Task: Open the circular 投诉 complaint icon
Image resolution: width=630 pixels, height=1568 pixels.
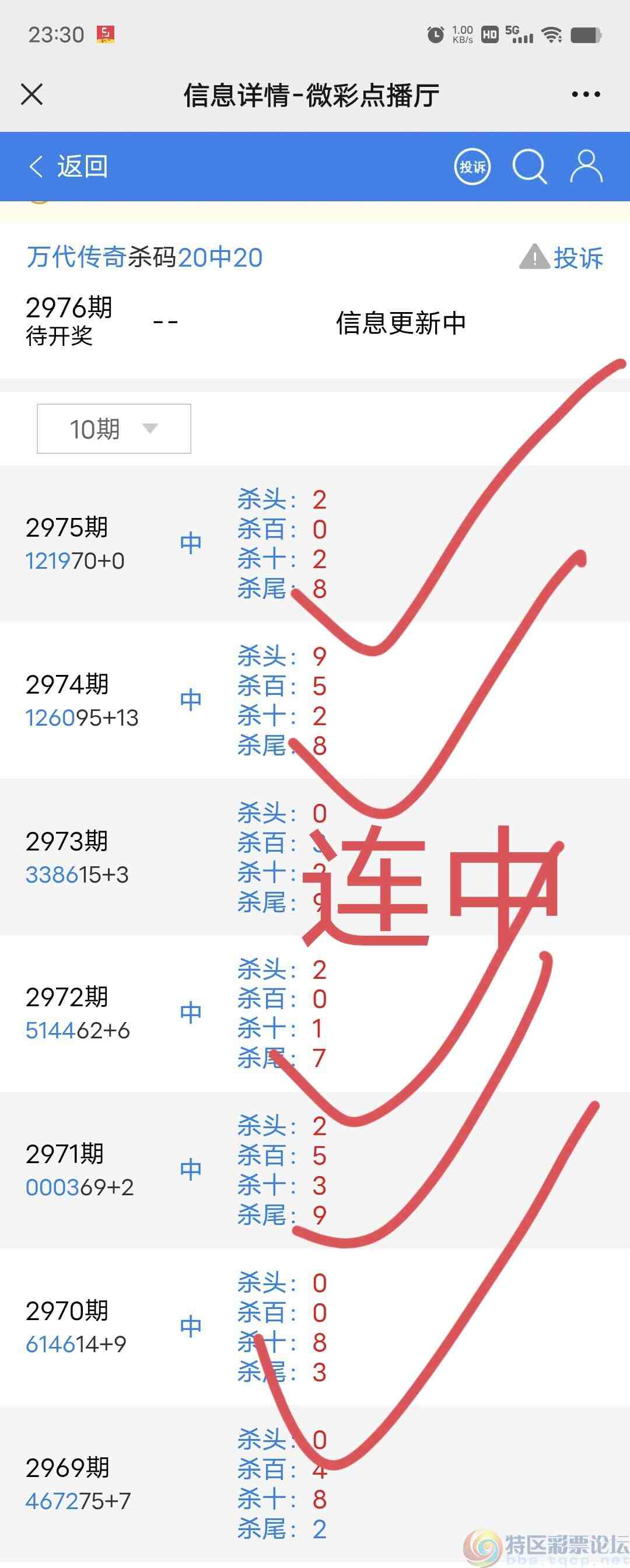Action: 473,167
